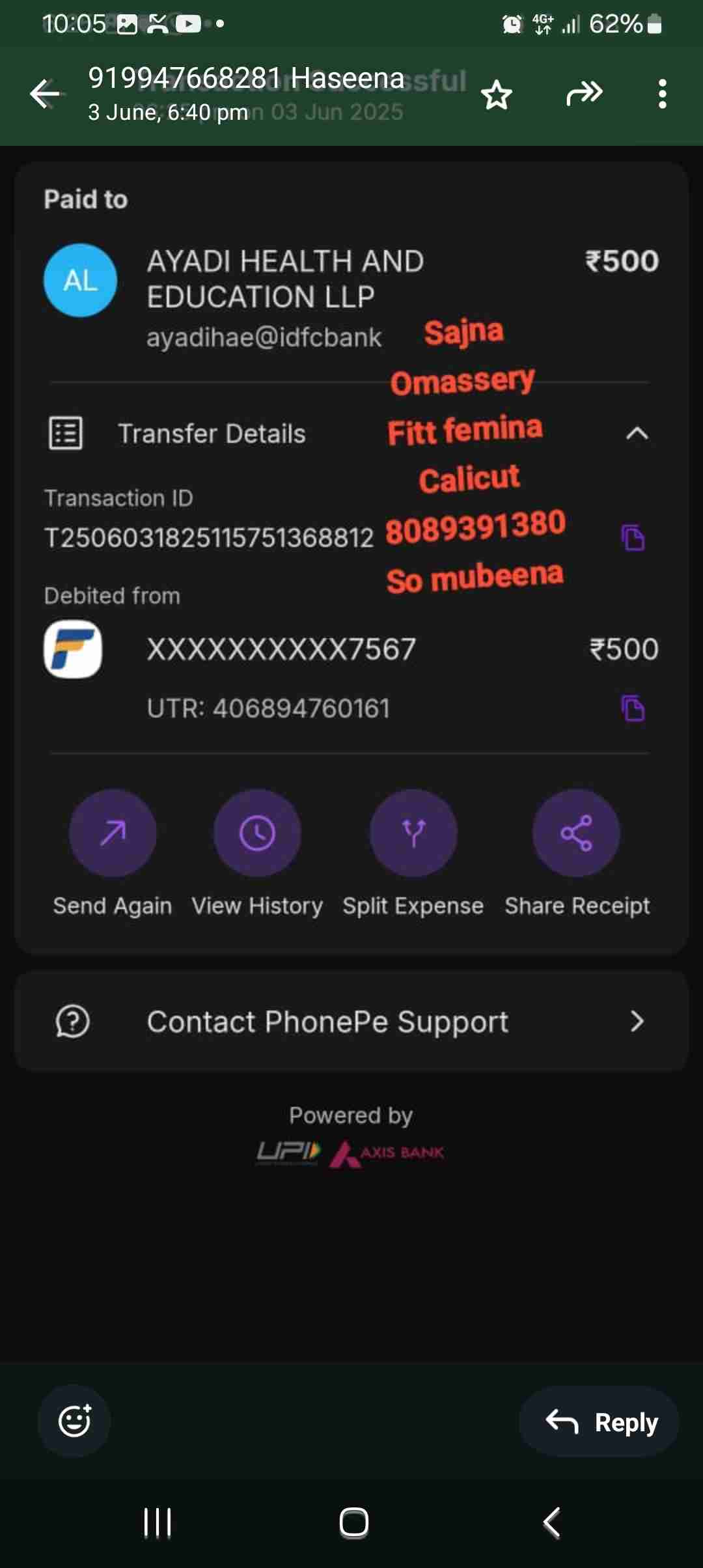Tap the system home button
Screen dimensions: 703x1568
(x=353, y=1522)
